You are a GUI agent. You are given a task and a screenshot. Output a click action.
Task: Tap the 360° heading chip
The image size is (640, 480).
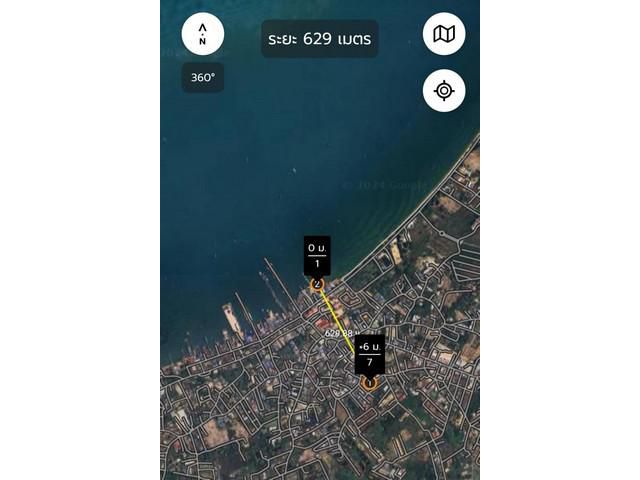203,77
